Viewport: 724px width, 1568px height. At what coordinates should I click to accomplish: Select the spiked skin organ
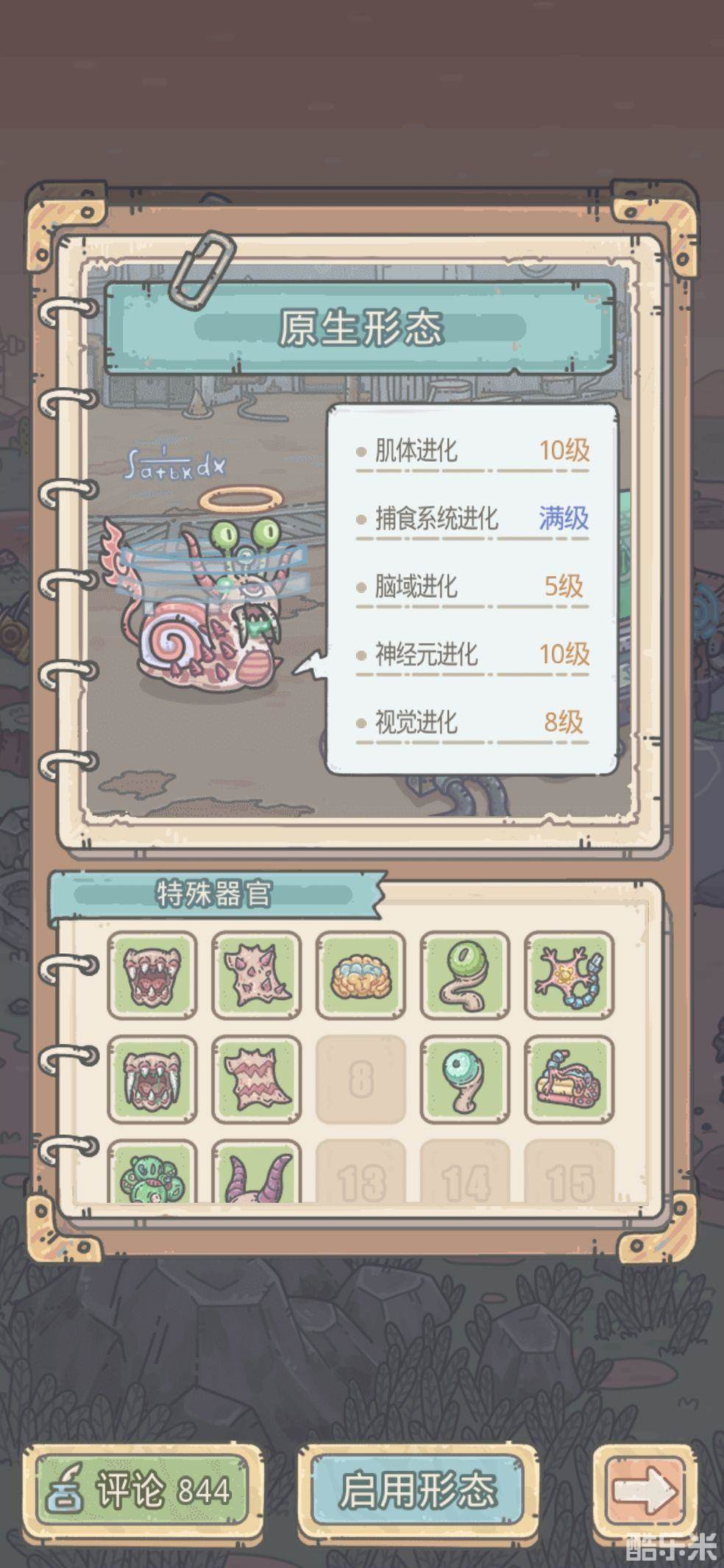click(257, 975)
